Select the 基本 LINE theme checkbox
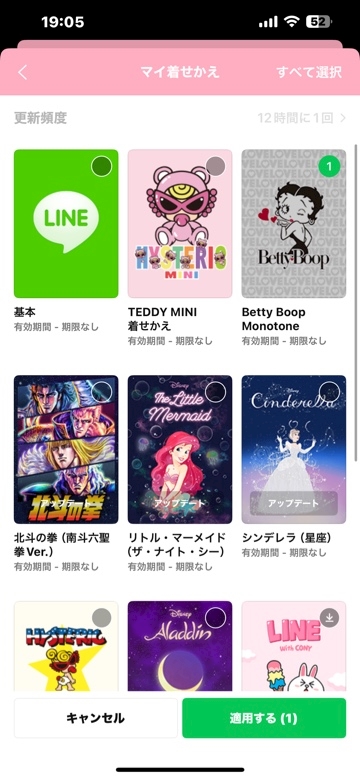This screenshot has width=360, height=779. click(102, 166)
